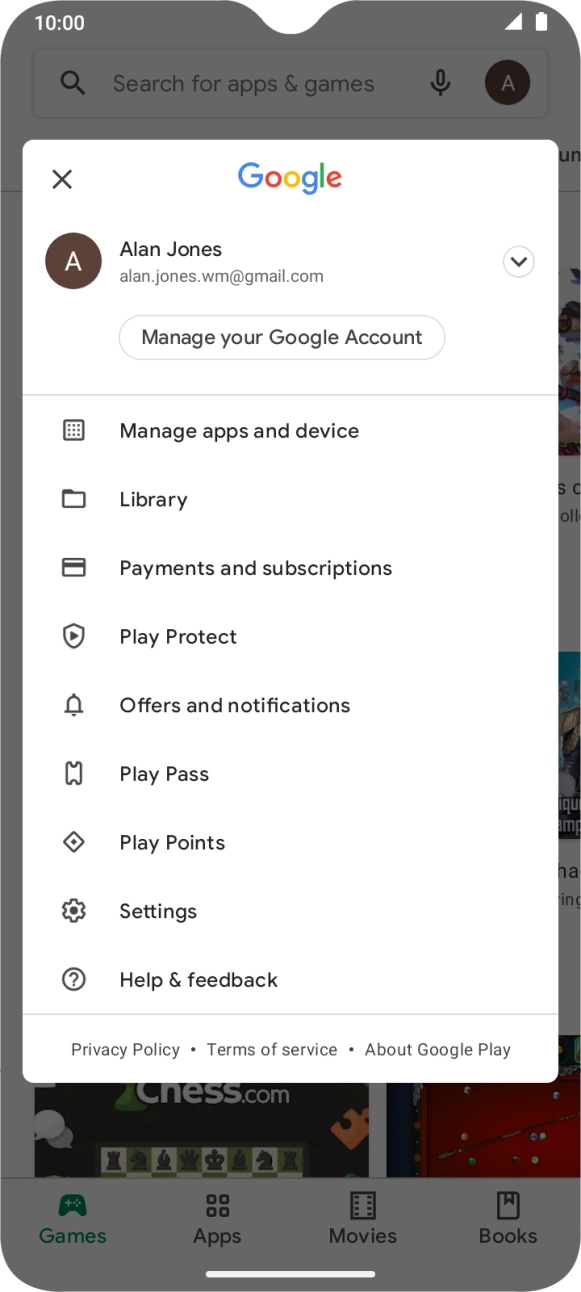Open Manage apps and device
581x1292 pixels.
pyautogui.click(x=290, y=431)
